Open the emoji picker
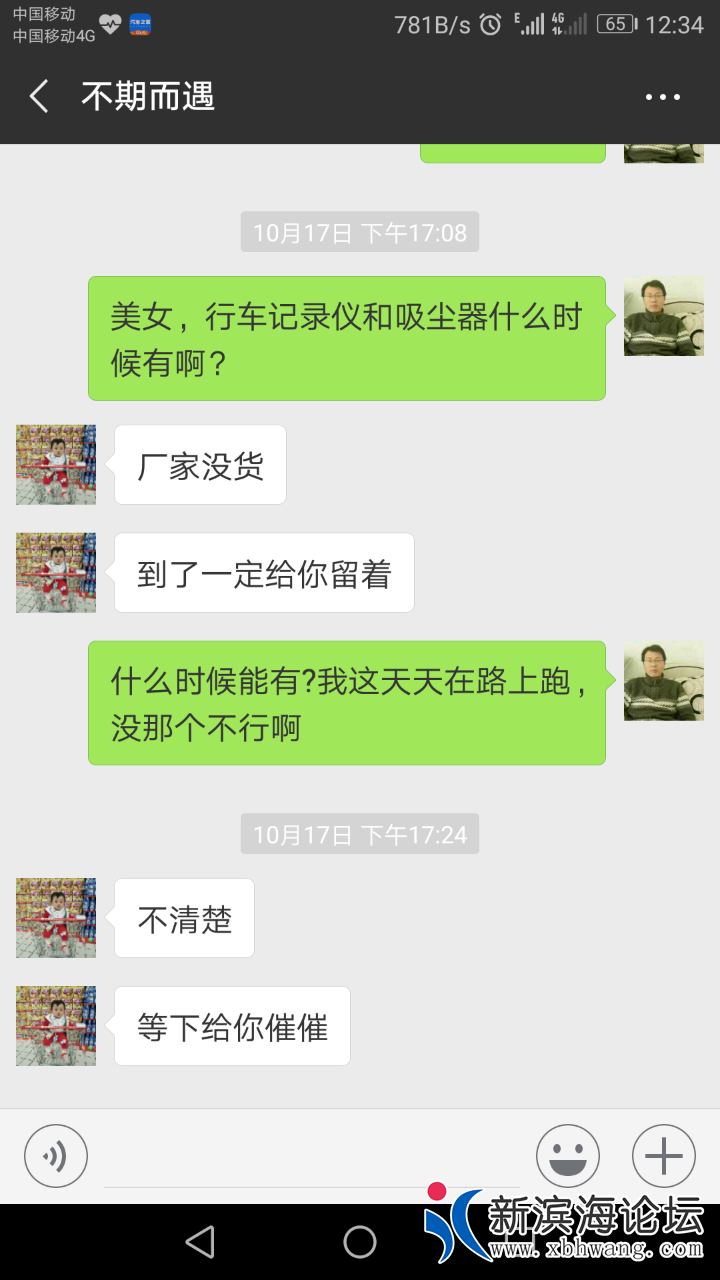The height and width of the screenshot is (1280, 720). click(x=567, y=1156)
